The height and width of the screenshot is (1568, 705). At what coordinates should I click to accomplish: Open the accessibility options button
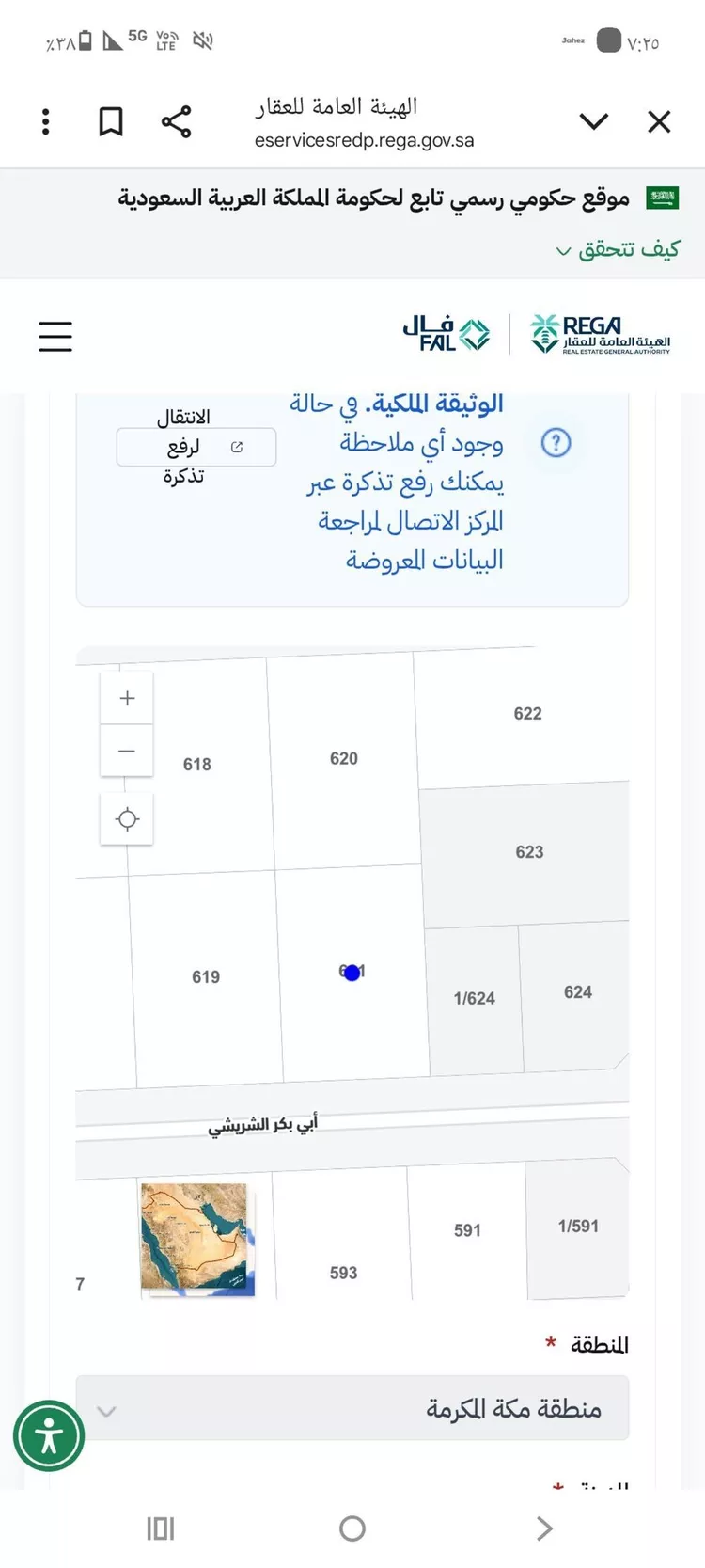coord(49,1434)
